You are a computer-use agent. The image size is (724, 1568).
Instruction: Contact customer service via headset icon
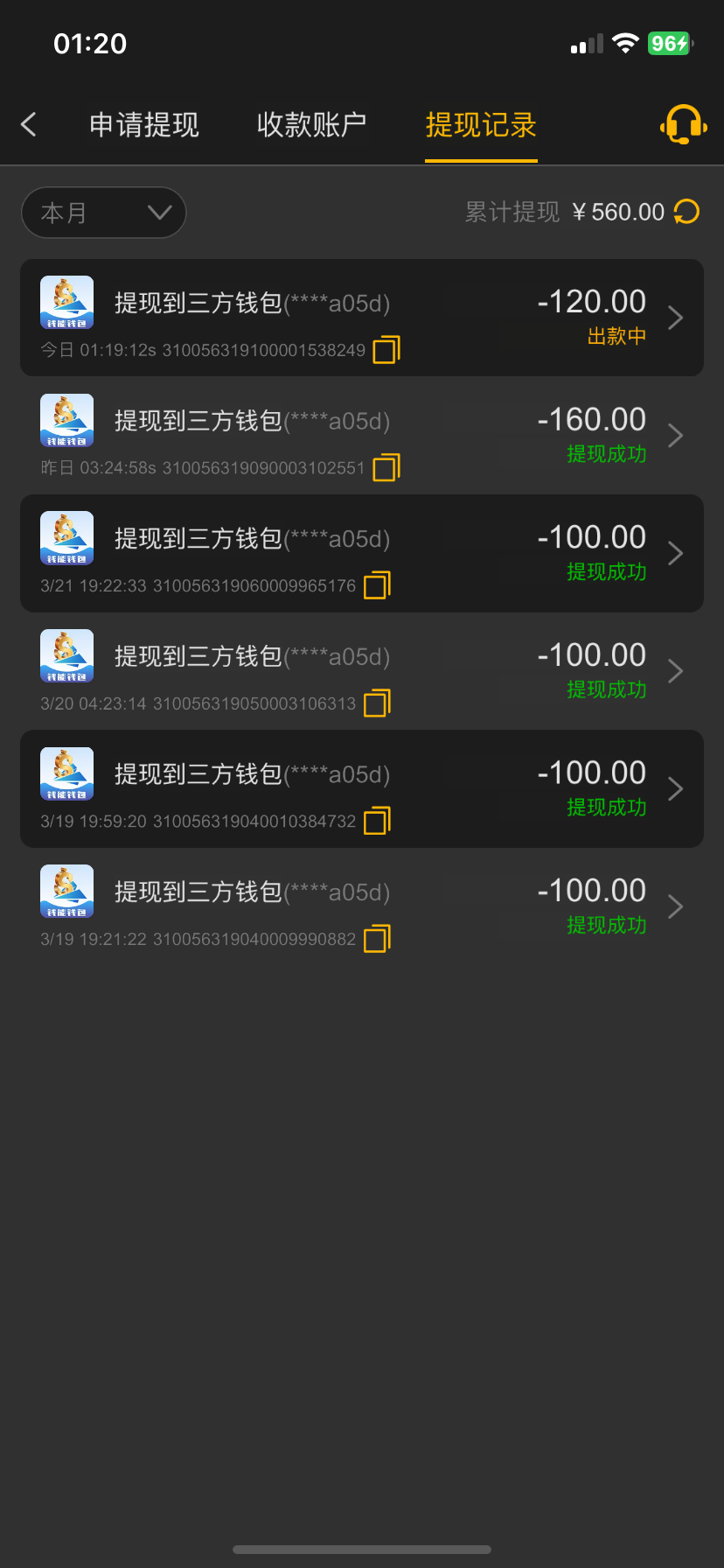tap(683, 124)
